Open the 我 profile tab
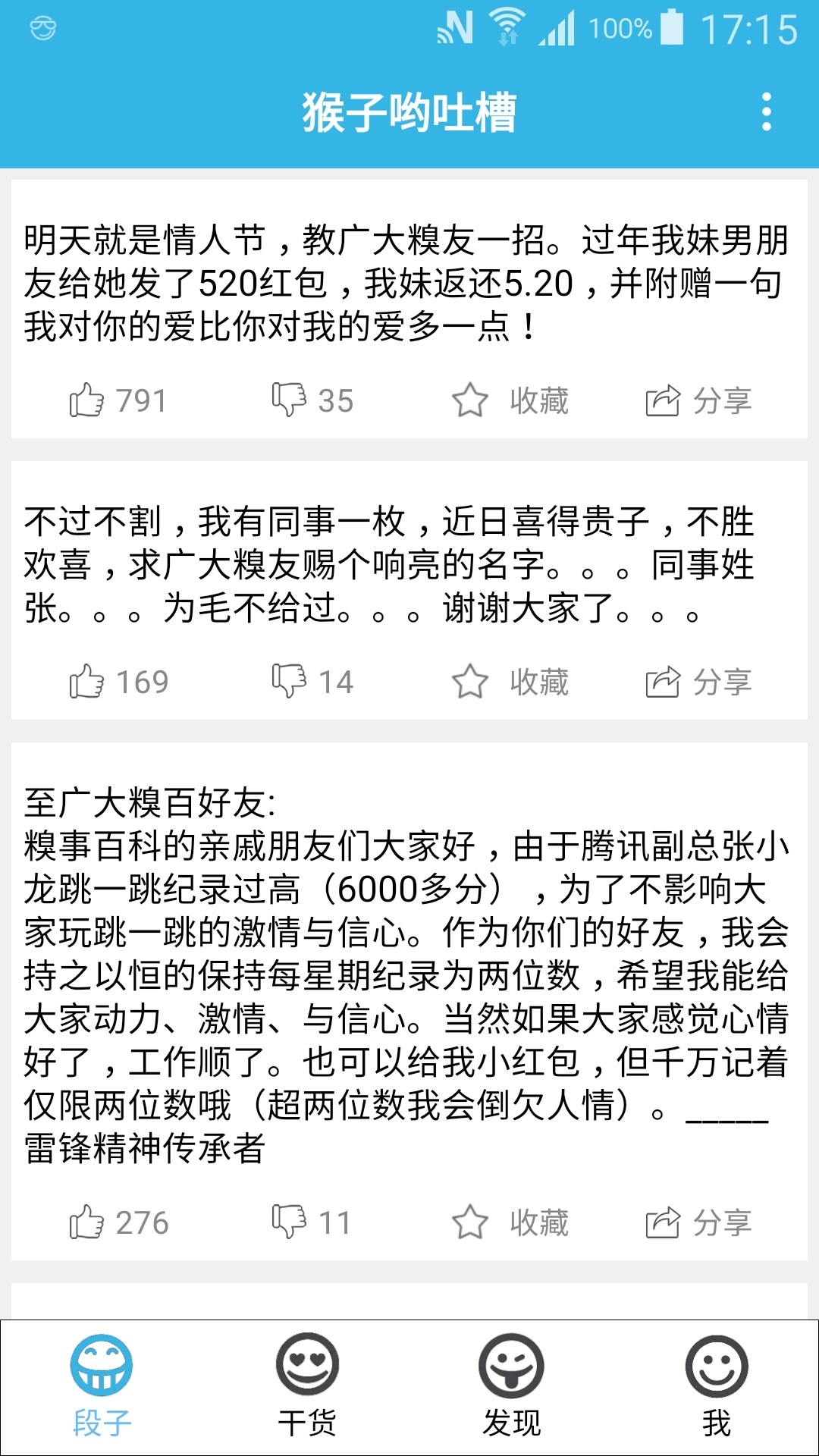Screen dimensions: 819x1456 pyautogui.click(x=717, y=1386)
